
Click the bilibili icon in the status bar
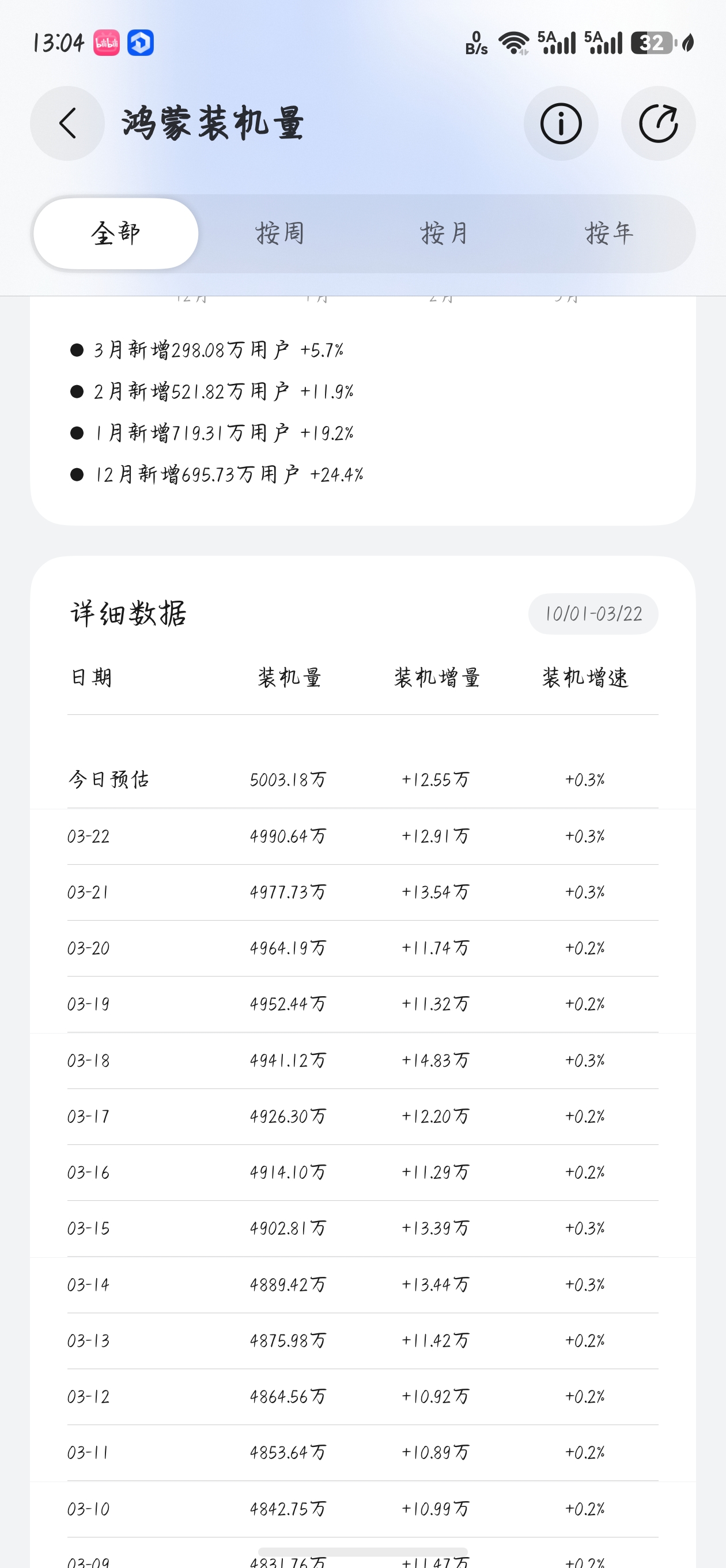point(106,42)
